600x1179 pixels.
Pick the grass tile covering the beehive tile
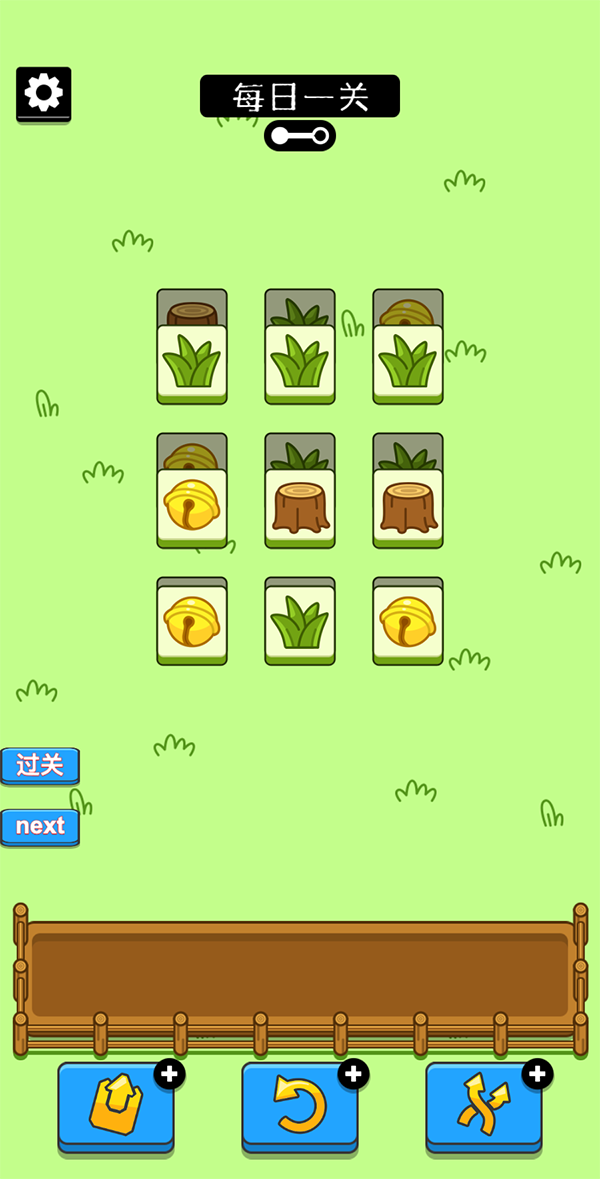[408, 362]
